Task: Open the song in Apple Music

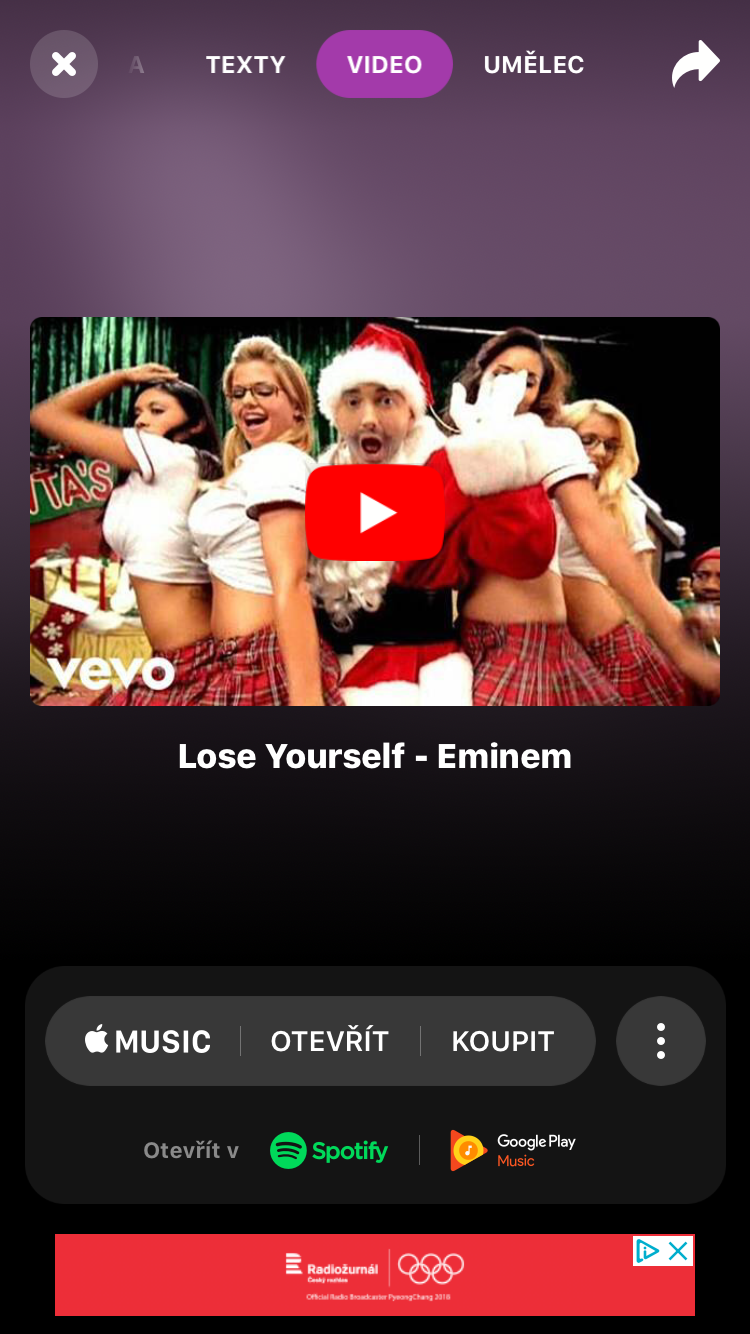Action: coord(148,1041)
